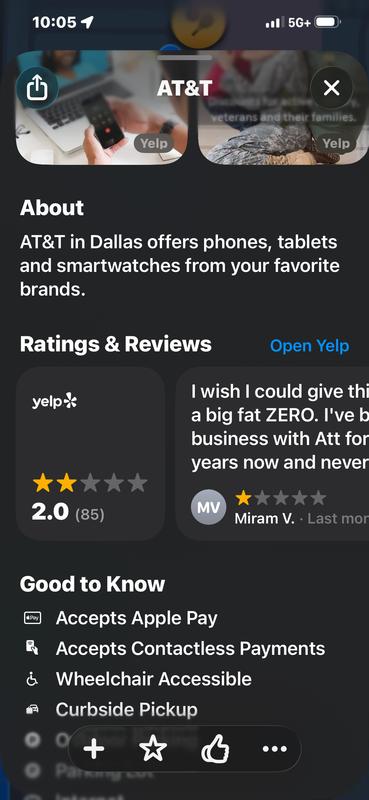View the Yelp photo of phone and laptop
The width and height of the screenshot is (369, 800).
point(102,107)
